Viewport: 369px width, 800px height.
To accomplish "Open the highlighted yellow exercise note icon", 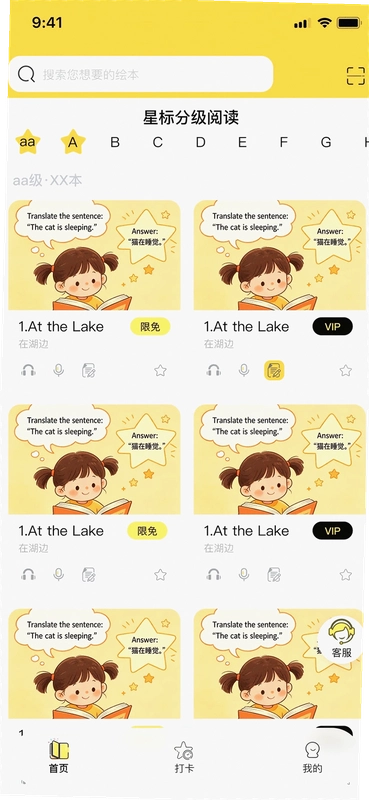I will click(274, 370).
